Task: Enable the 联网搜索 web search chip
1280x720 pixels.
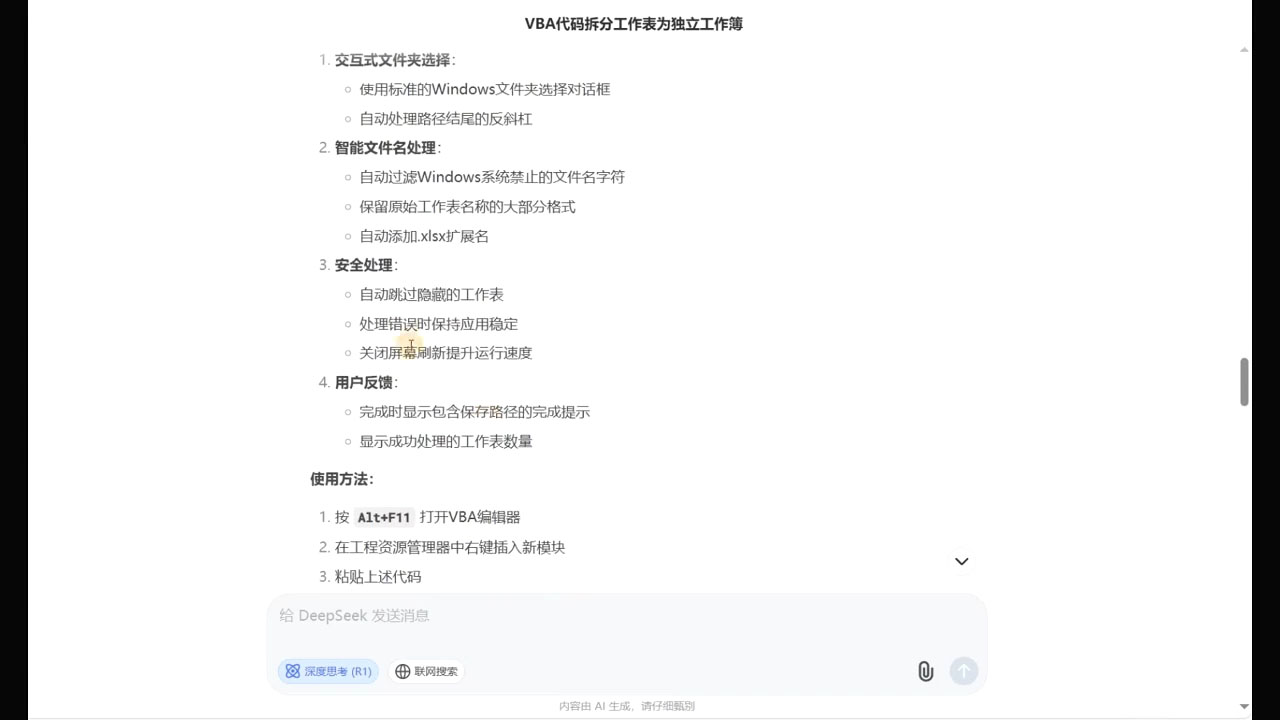Action: click(x=427, y=672)
